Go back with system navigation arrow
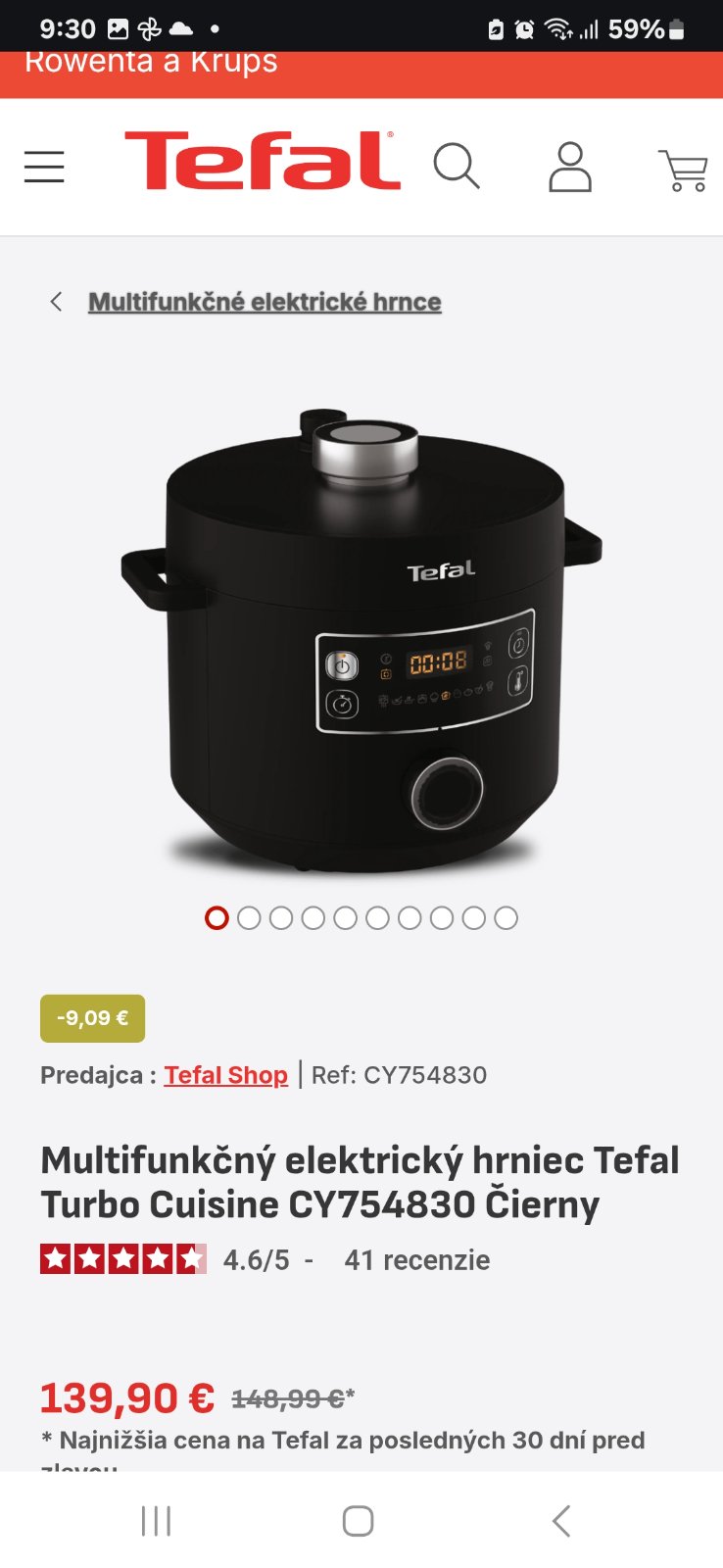The width and height of the screenshot is (723, 1568). click(x=560, y=1521)
